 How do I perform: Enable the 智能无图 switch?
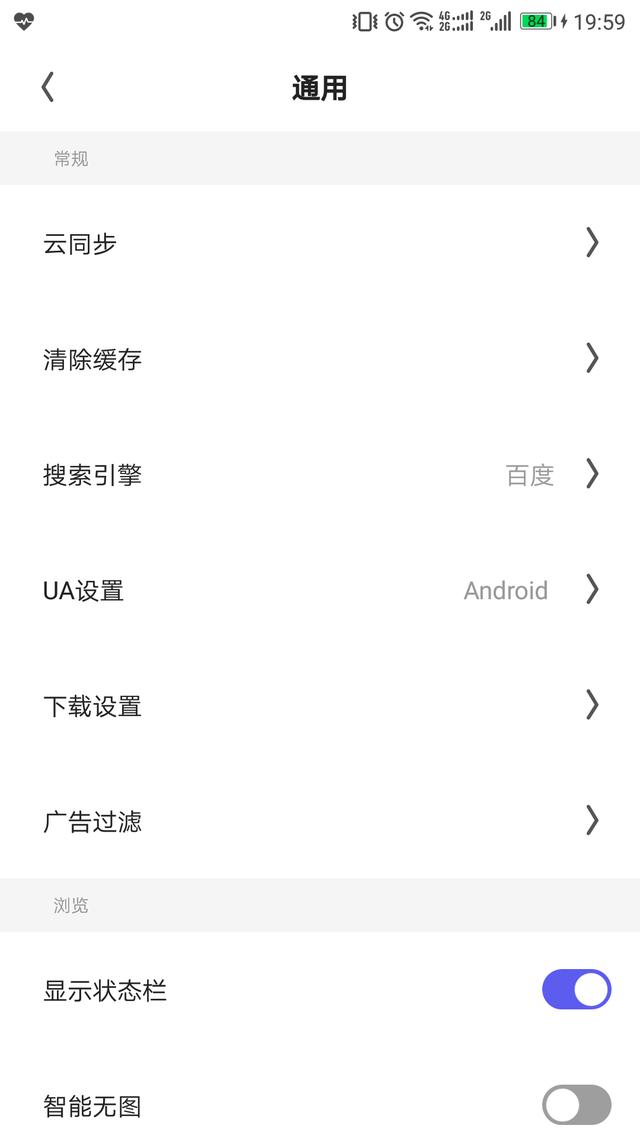[x=576, y=1105]
